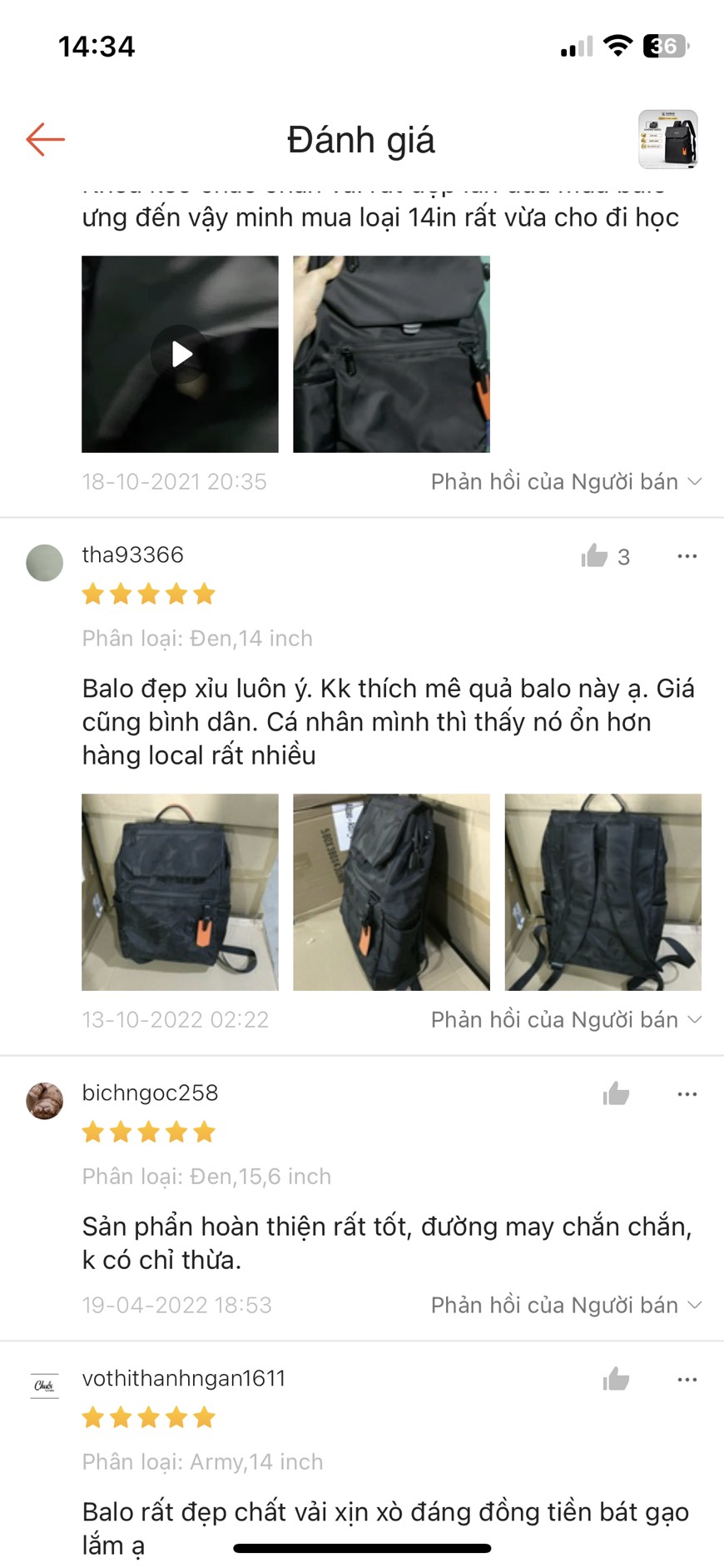Screen dimensions: 724x1568
Task: Open more options for bichngoc258's review
Action: coord(687,1093)
